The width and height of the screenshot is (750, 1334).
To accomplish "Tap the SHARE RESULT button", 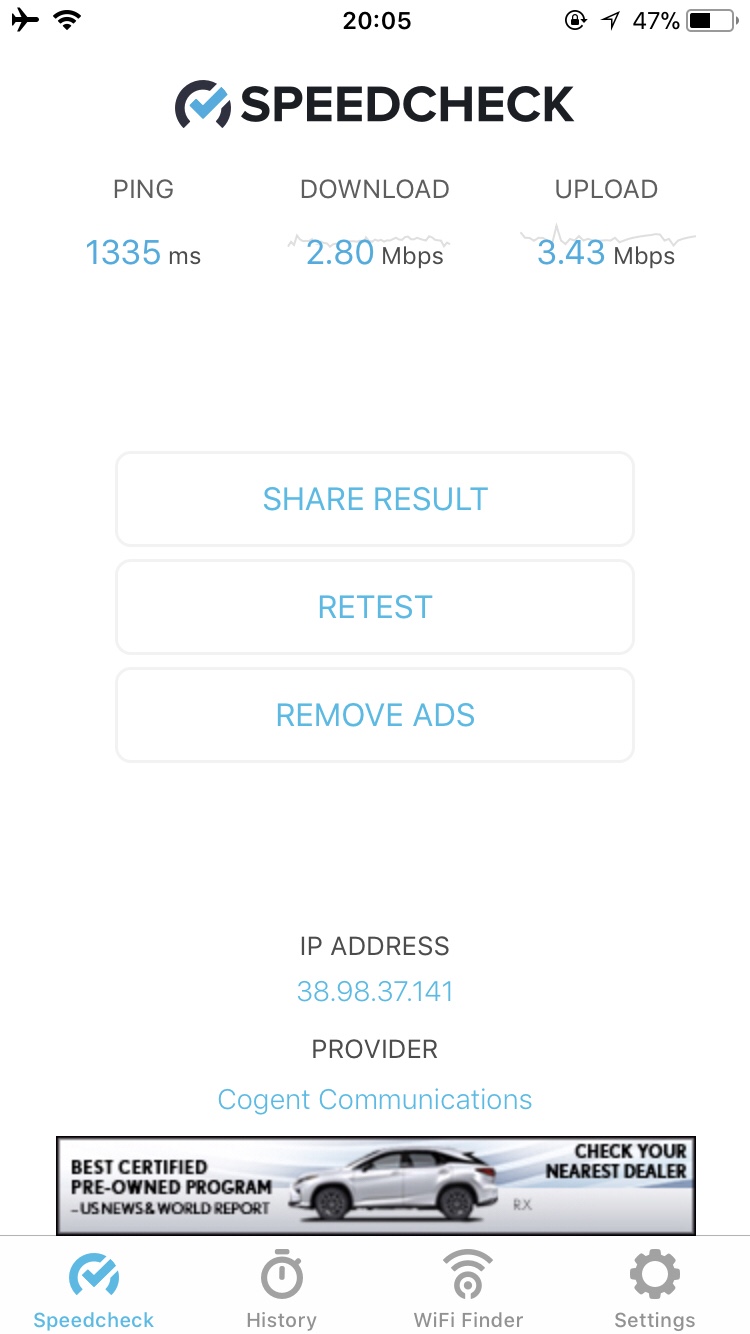I will [x=375, y=499].
